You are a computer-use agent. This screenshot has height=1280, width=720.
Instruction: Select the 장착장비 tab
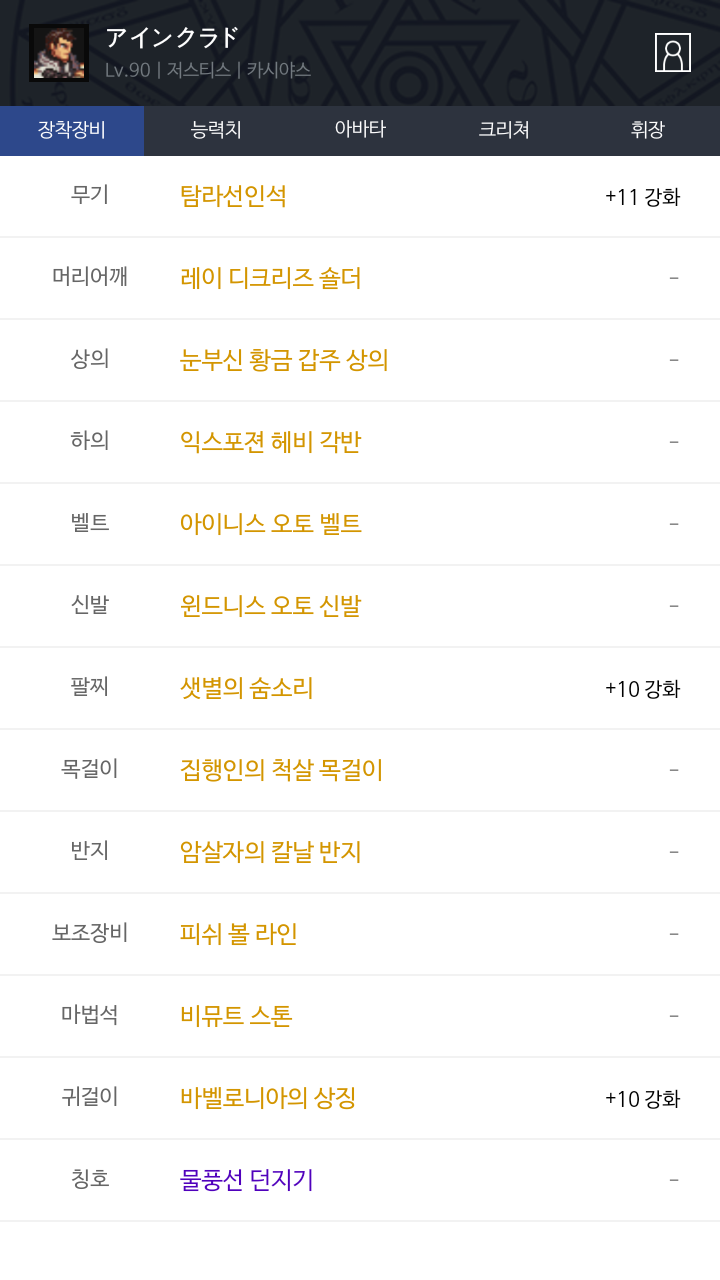pos(72,130)
